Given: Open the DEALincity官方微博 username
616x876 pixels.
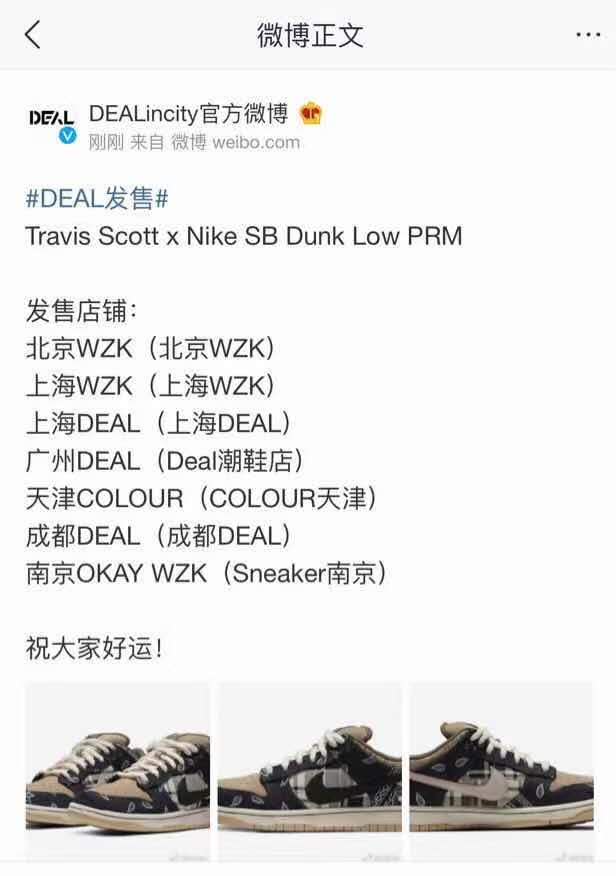Looking at the screenshot, I should coord(189,113).
